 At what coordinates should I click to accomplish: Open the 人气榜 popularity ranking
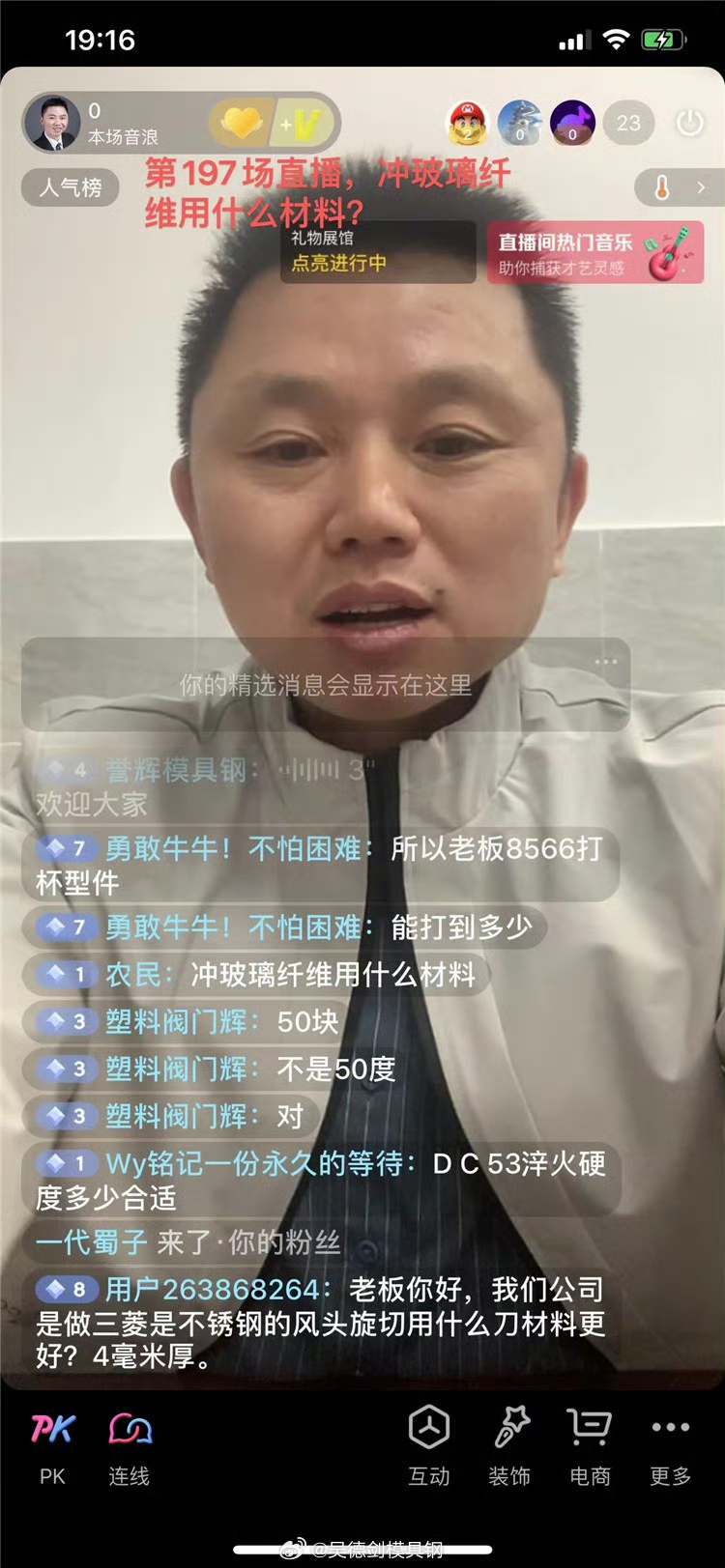(x=71, y=187)
